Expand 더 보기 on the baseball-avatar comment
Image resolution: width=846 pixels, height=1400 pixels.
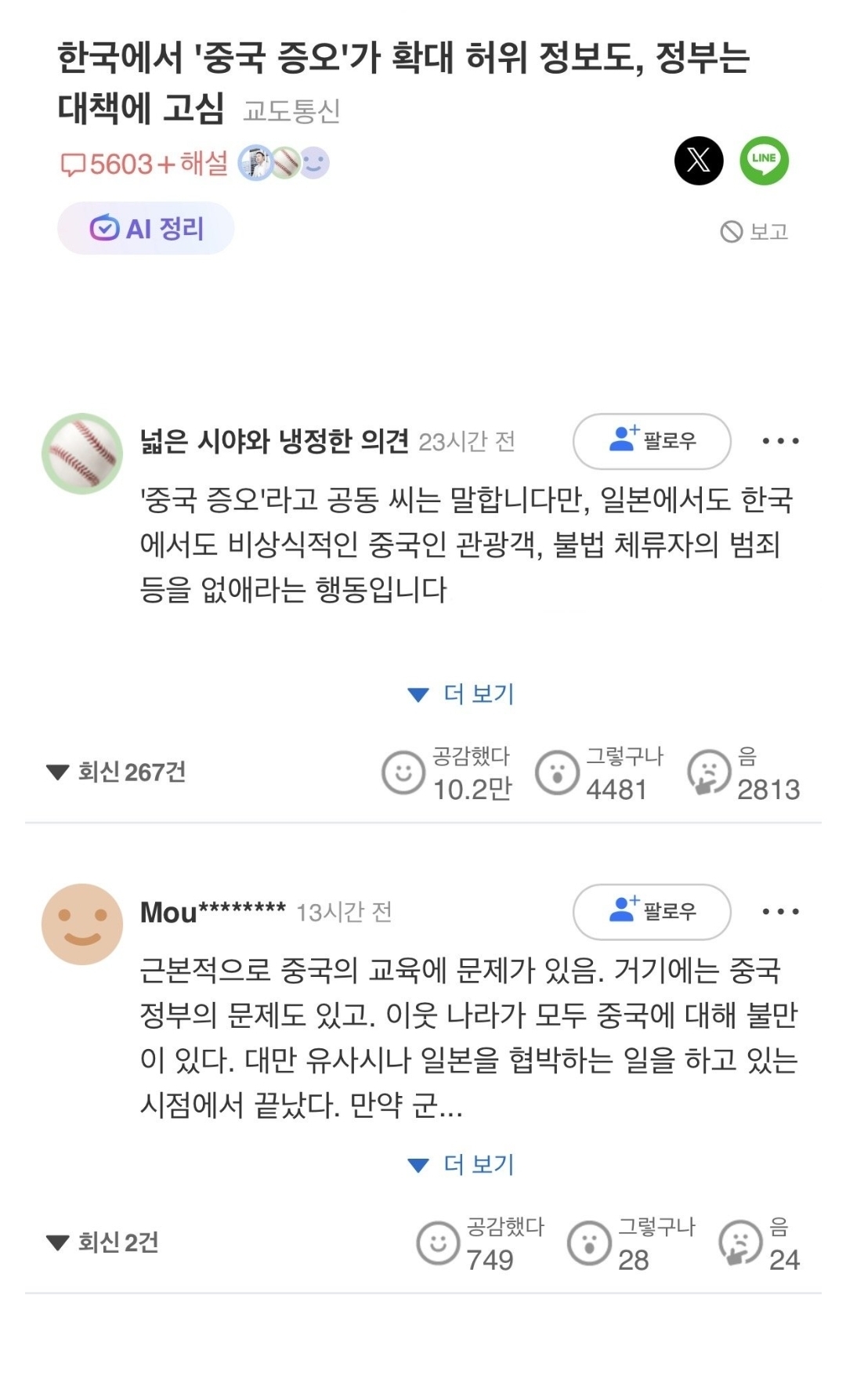coord(461,693)
